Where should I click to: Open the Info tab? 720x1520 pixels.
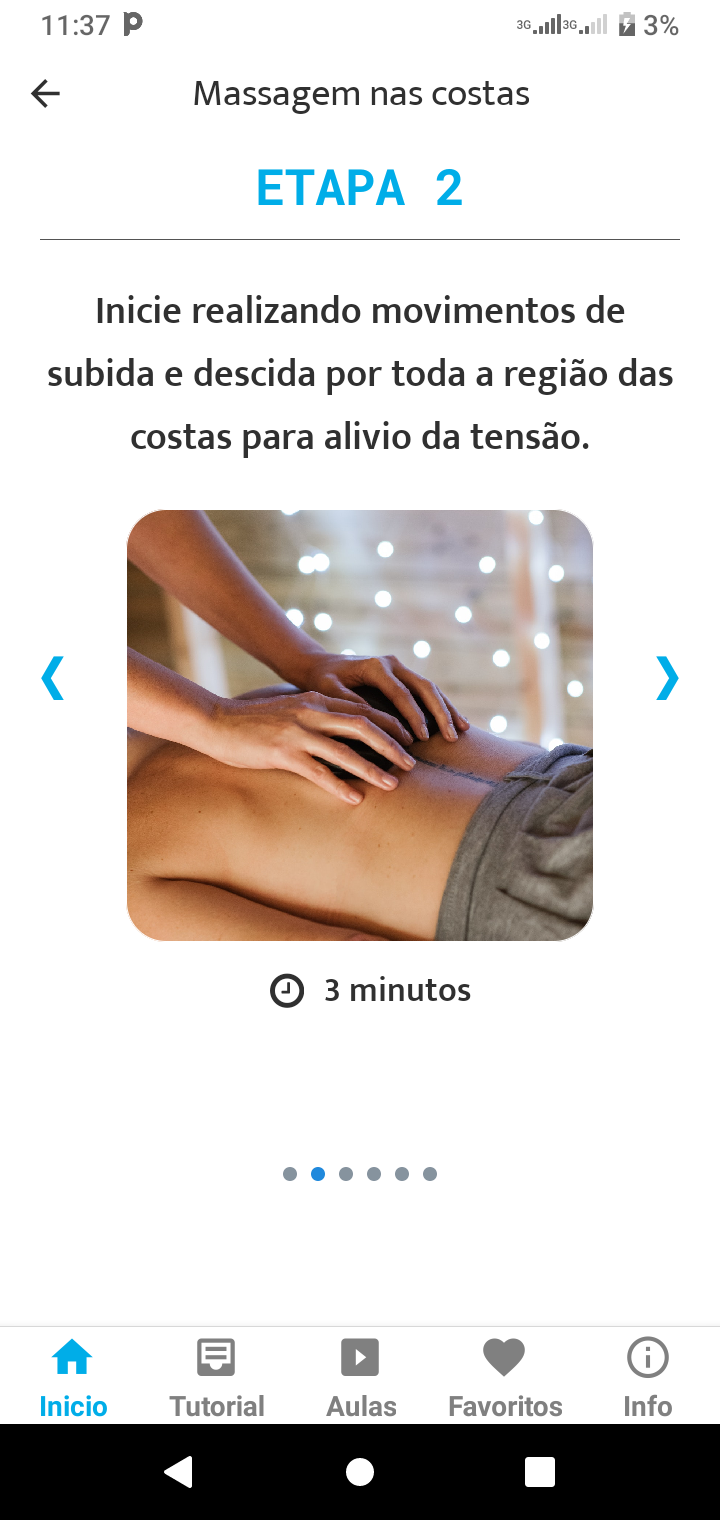[647, 1378]
